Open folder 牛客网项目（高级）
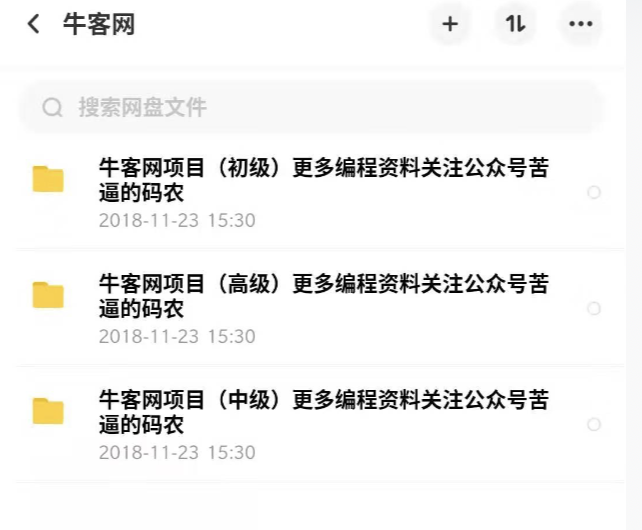The image size is (642, 530). [322, 296]
